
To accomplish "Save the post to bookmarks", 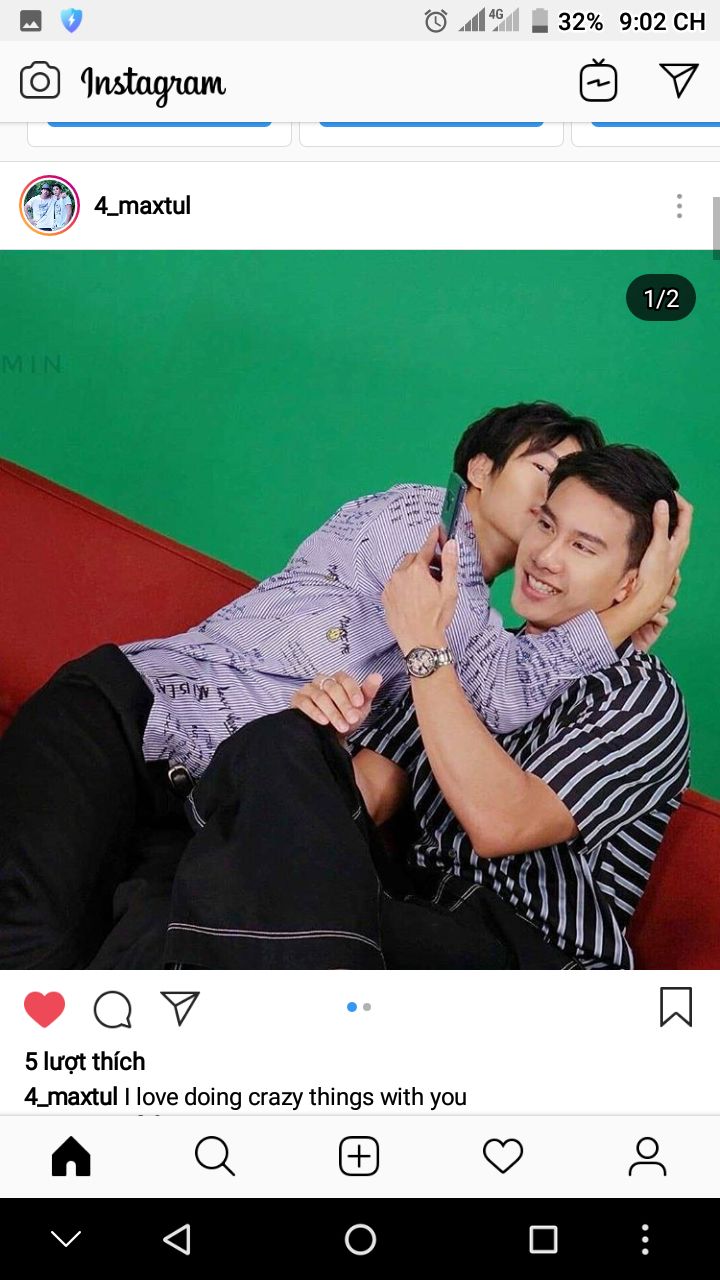I will pos(676,1007).
